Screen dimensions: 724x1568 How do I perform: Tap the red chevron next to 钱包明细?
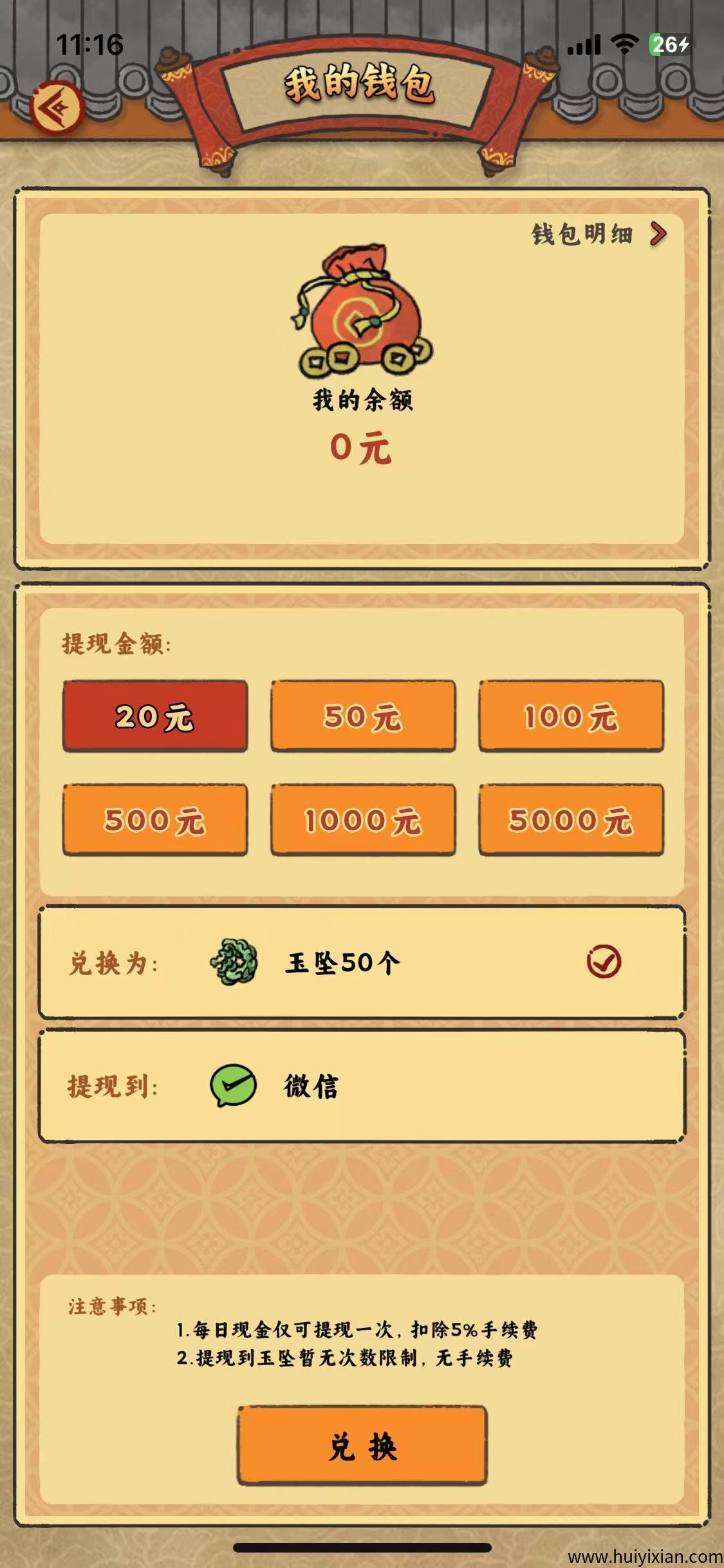click(x=658, y=235)
